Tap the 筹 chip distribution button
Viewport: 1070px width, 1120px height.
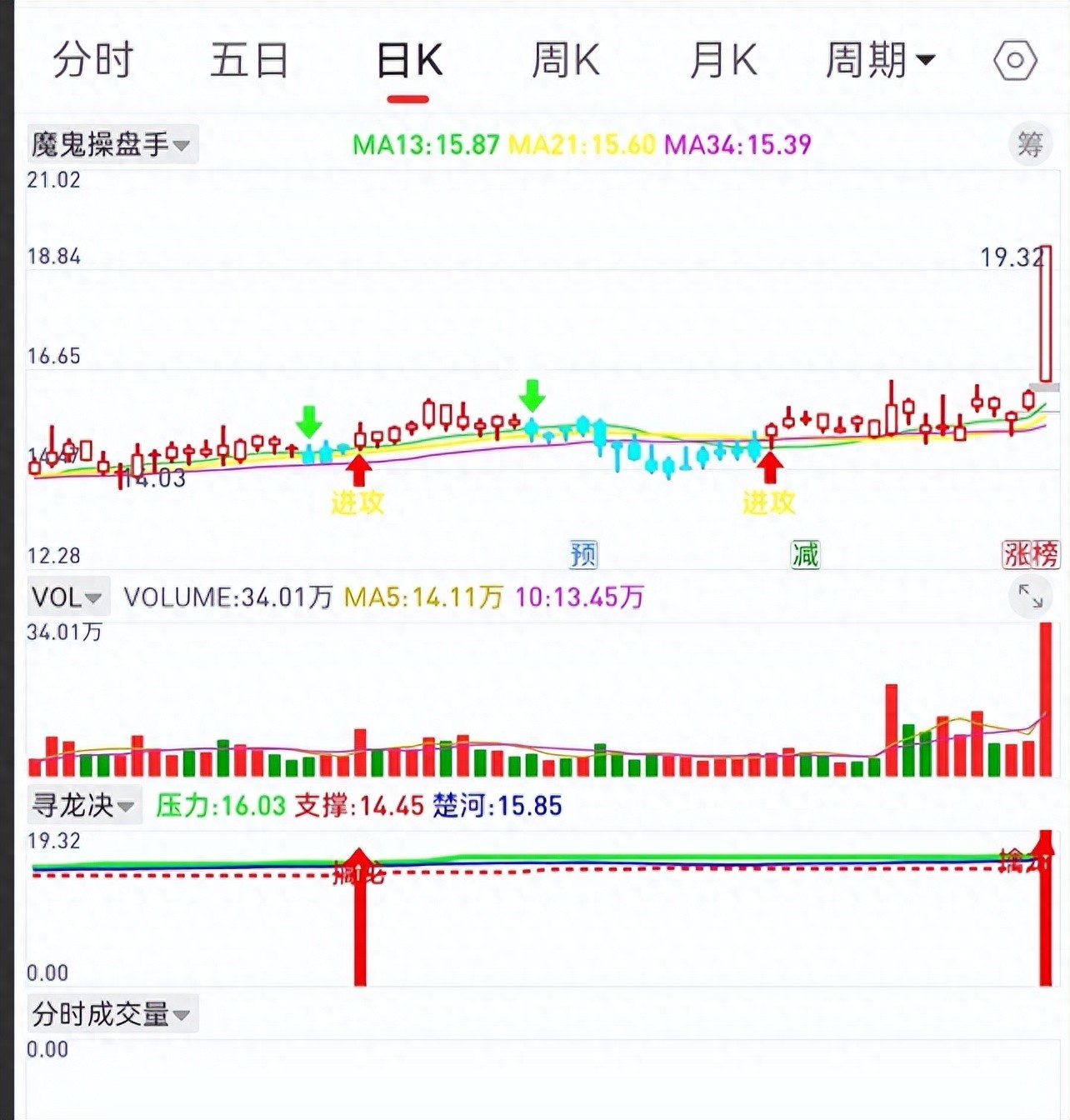pos(1030,144)
